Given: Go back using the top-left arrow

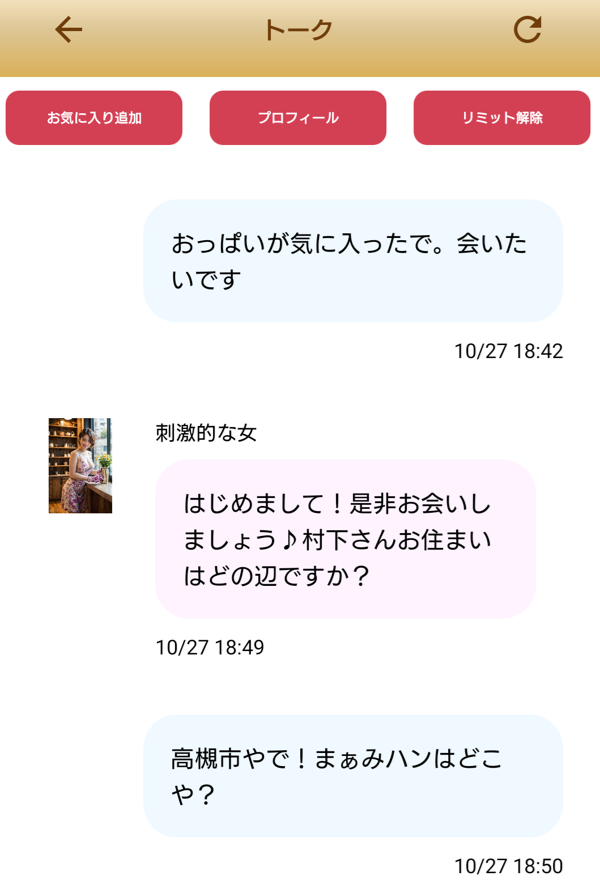Looking at the screenshot, I should [68, 30].
